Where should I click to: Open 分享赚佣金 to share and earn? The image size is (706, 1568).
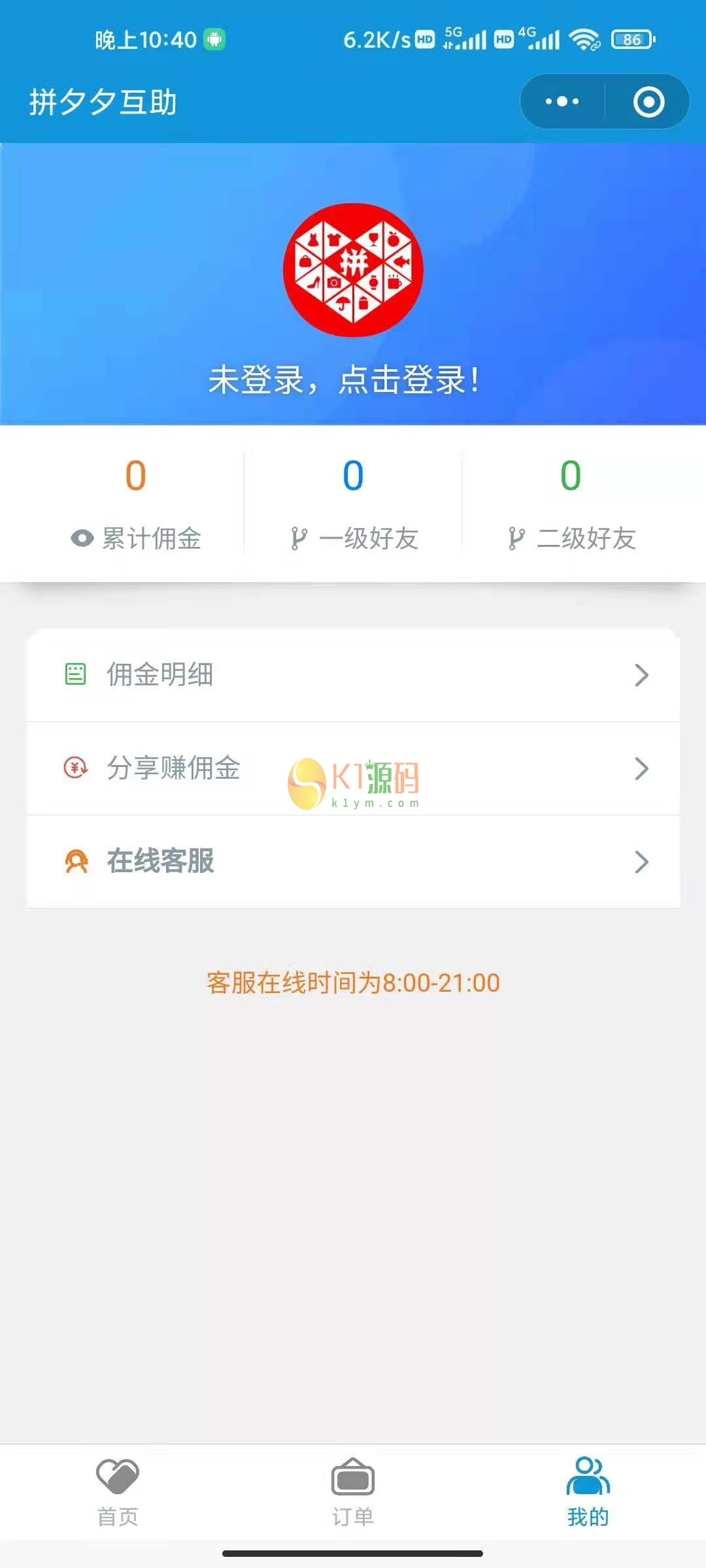coord(353,768)
